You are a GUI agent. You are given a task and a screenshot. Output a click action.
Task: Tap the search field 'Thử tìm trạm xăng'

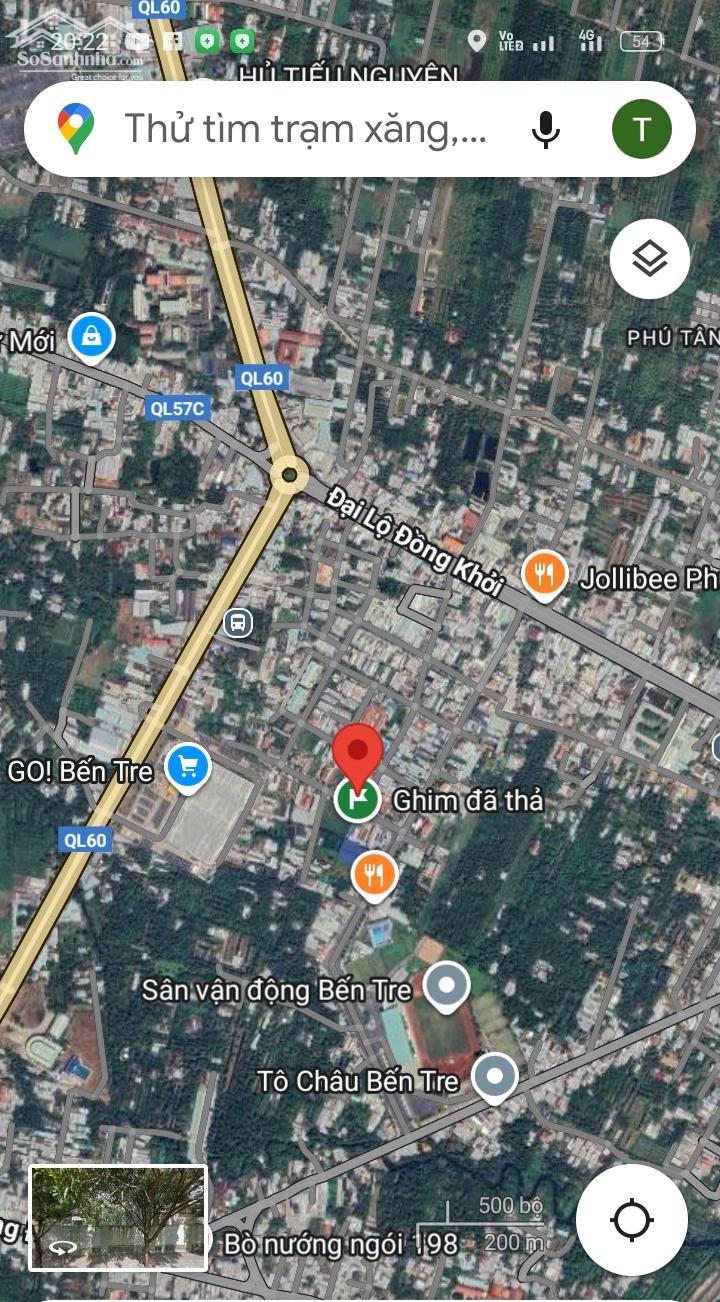[x=305, y=130]
